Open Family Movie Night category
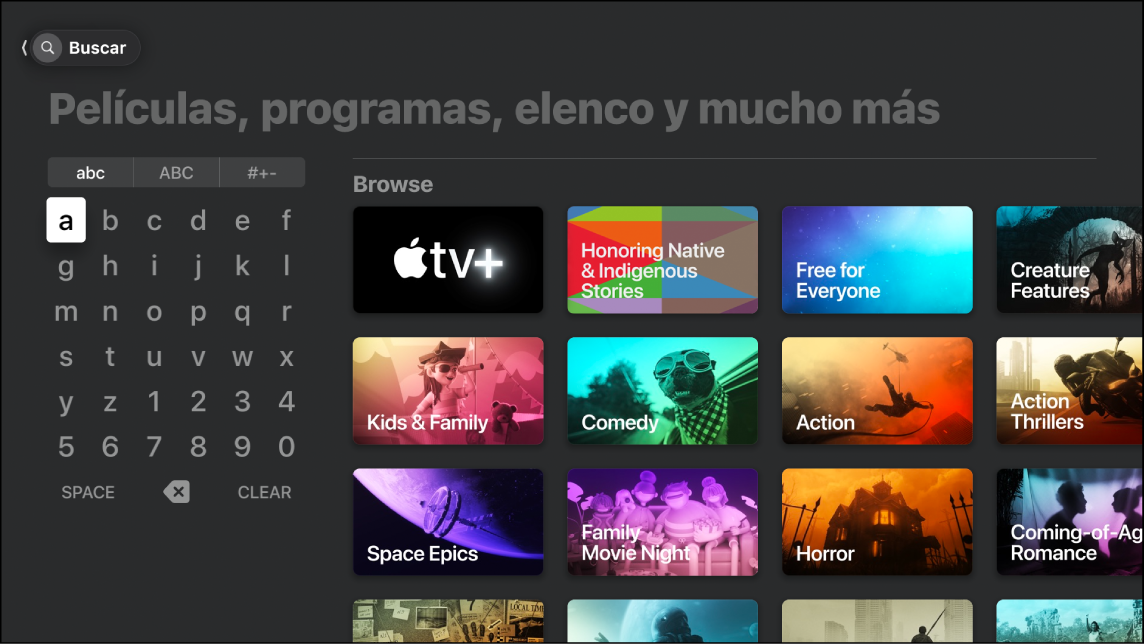Screen dimensions: 1144x644 pyautogui.click(x=662, y=522)
